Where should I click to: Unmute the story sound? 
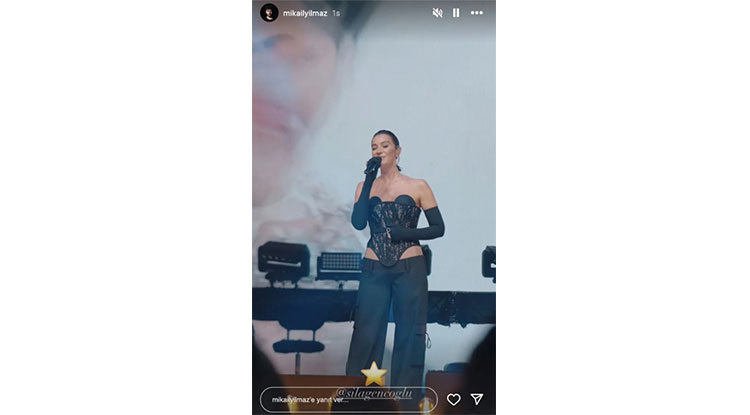[437, 13]
